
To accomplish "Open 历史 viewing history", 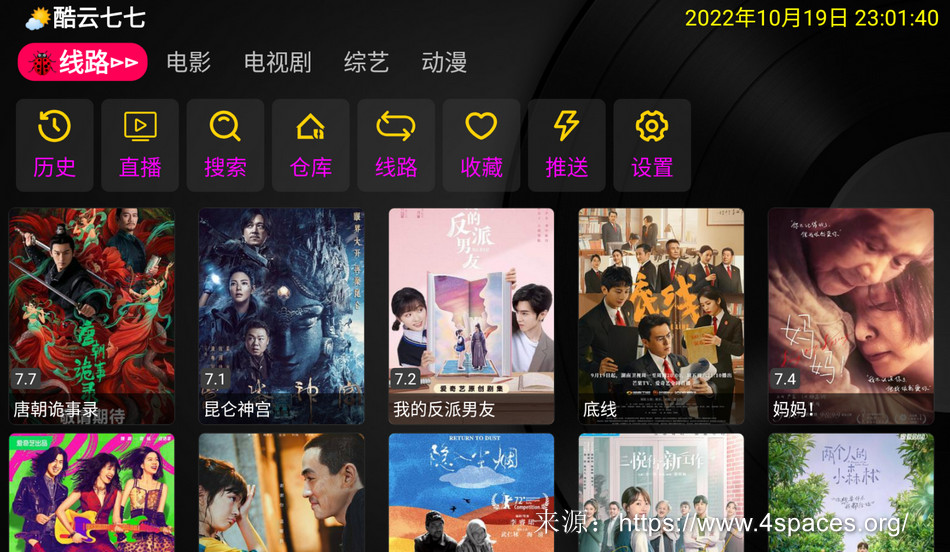I will 55,145.
